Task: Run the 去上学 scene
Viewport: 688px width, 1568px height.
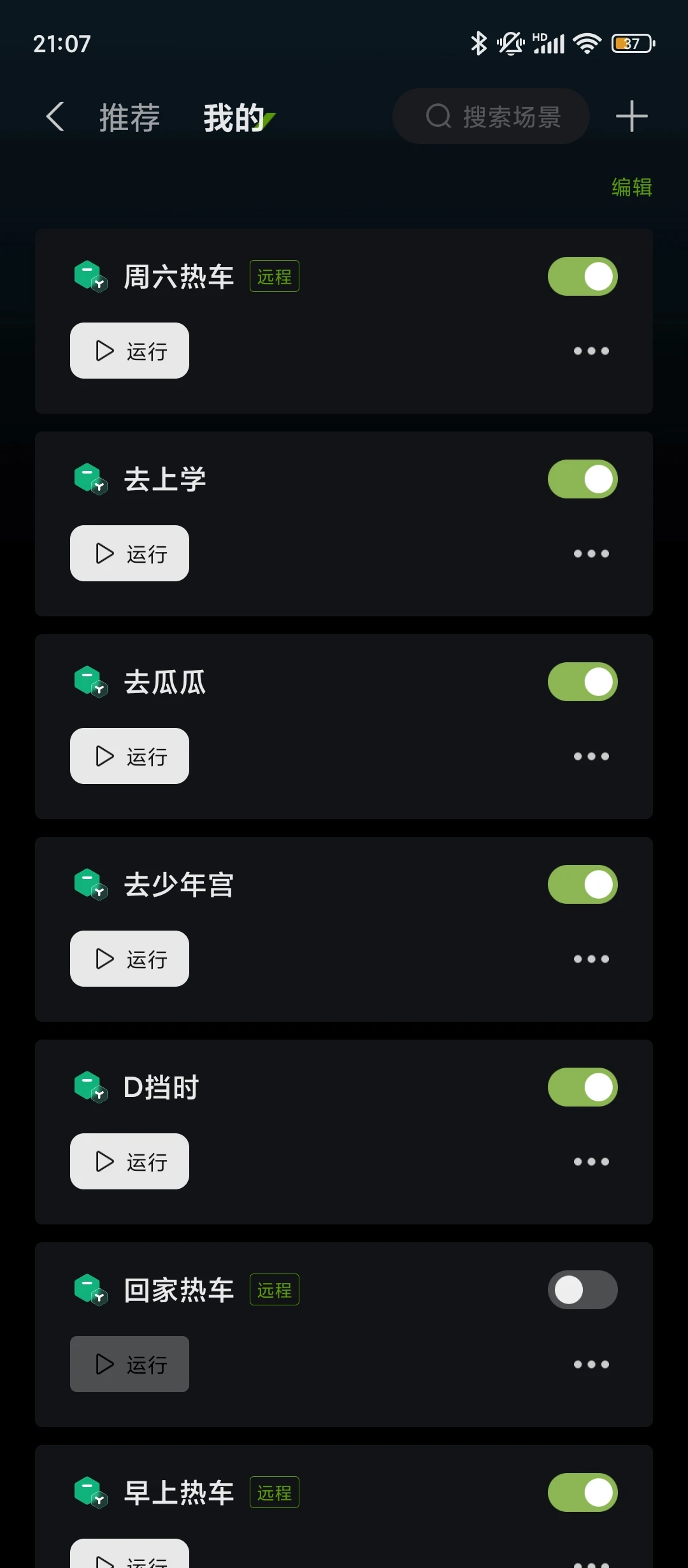Action: [129, 553]
